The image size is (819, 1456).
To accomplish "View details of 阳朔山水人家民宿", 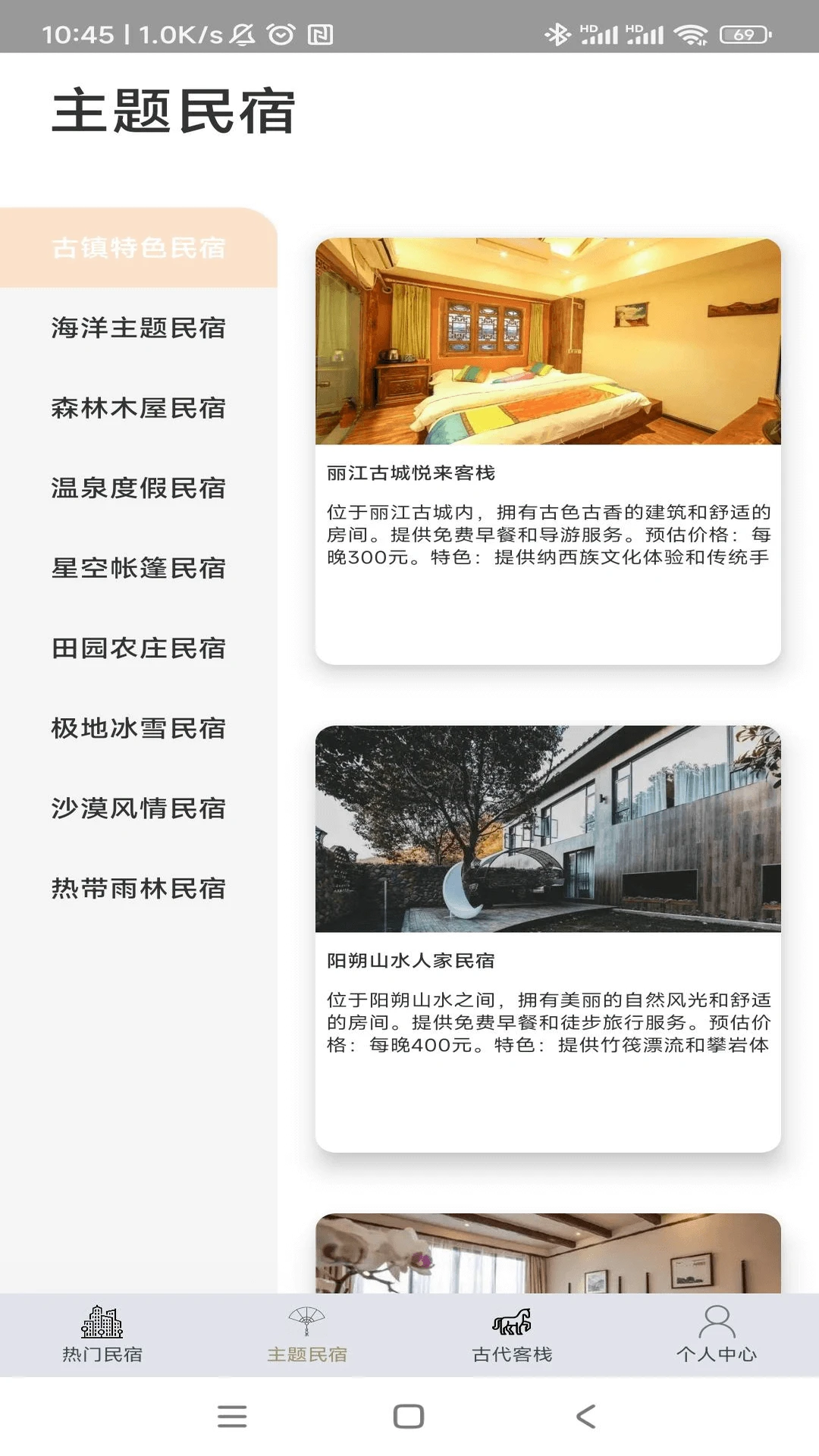I will click(x=548, y=939).
